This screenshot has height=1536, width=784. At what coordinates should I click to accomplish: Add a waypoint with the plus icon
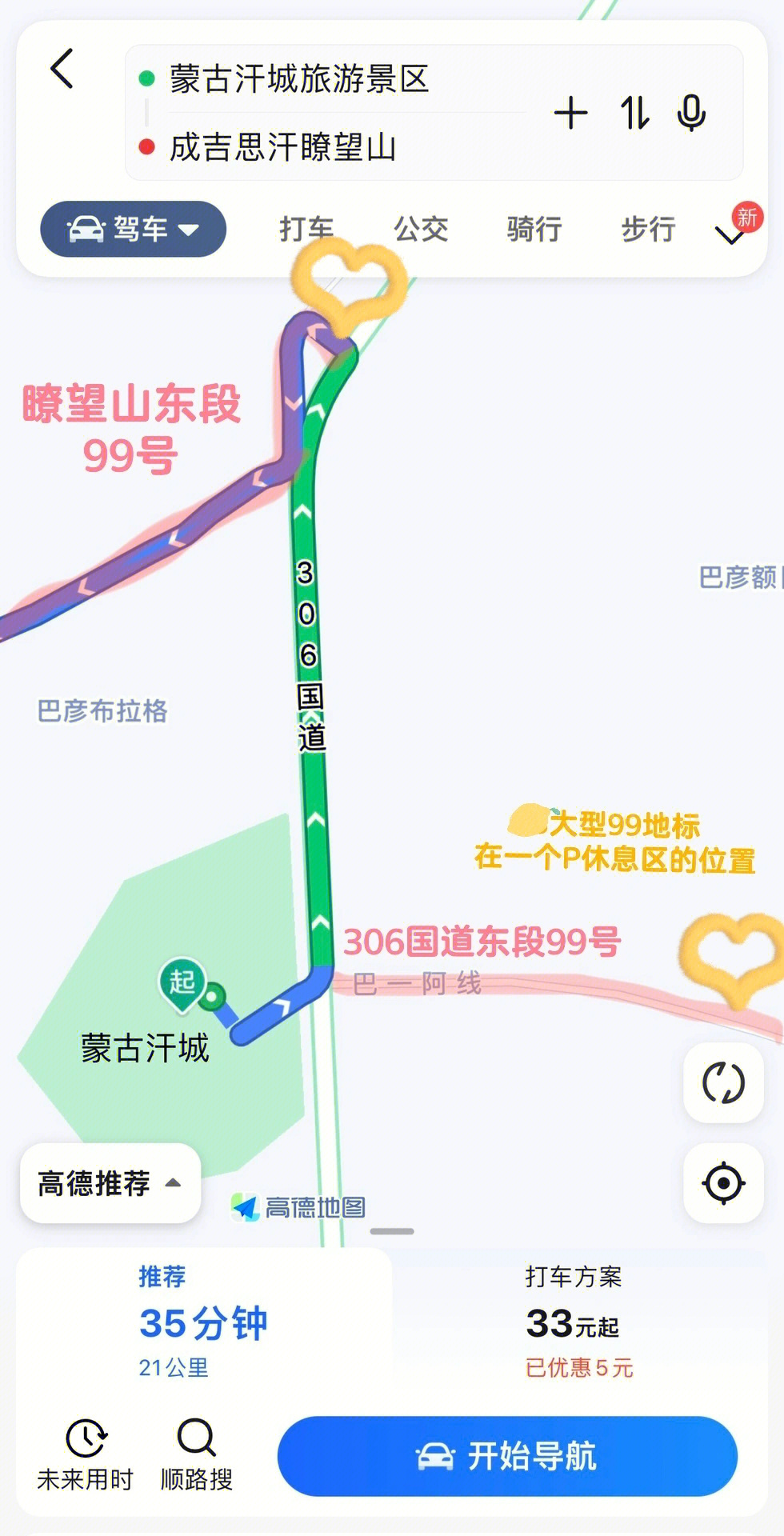click(571, 113)
